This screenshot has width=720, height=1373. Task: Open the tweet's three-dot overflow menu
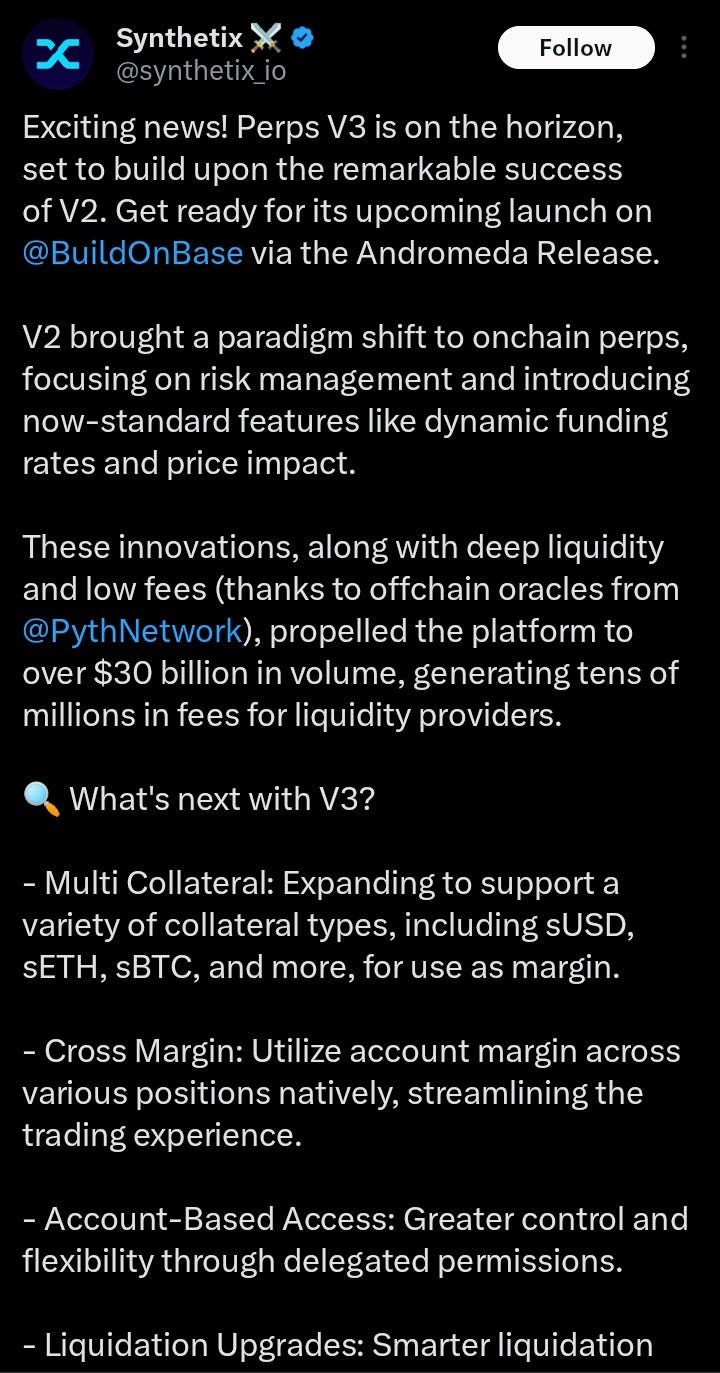[684, 47]
